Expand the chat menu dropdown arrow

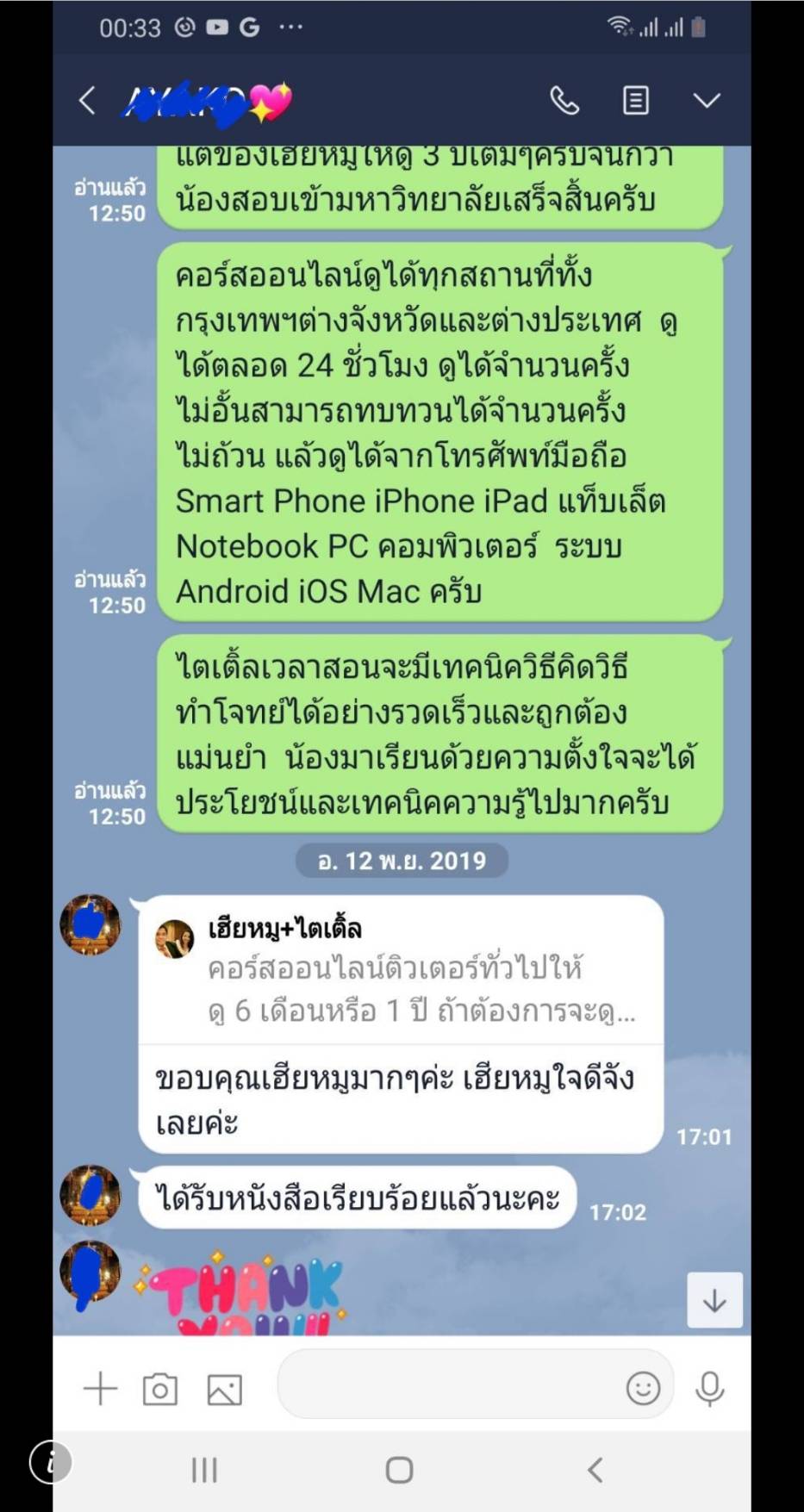[707, 101]
